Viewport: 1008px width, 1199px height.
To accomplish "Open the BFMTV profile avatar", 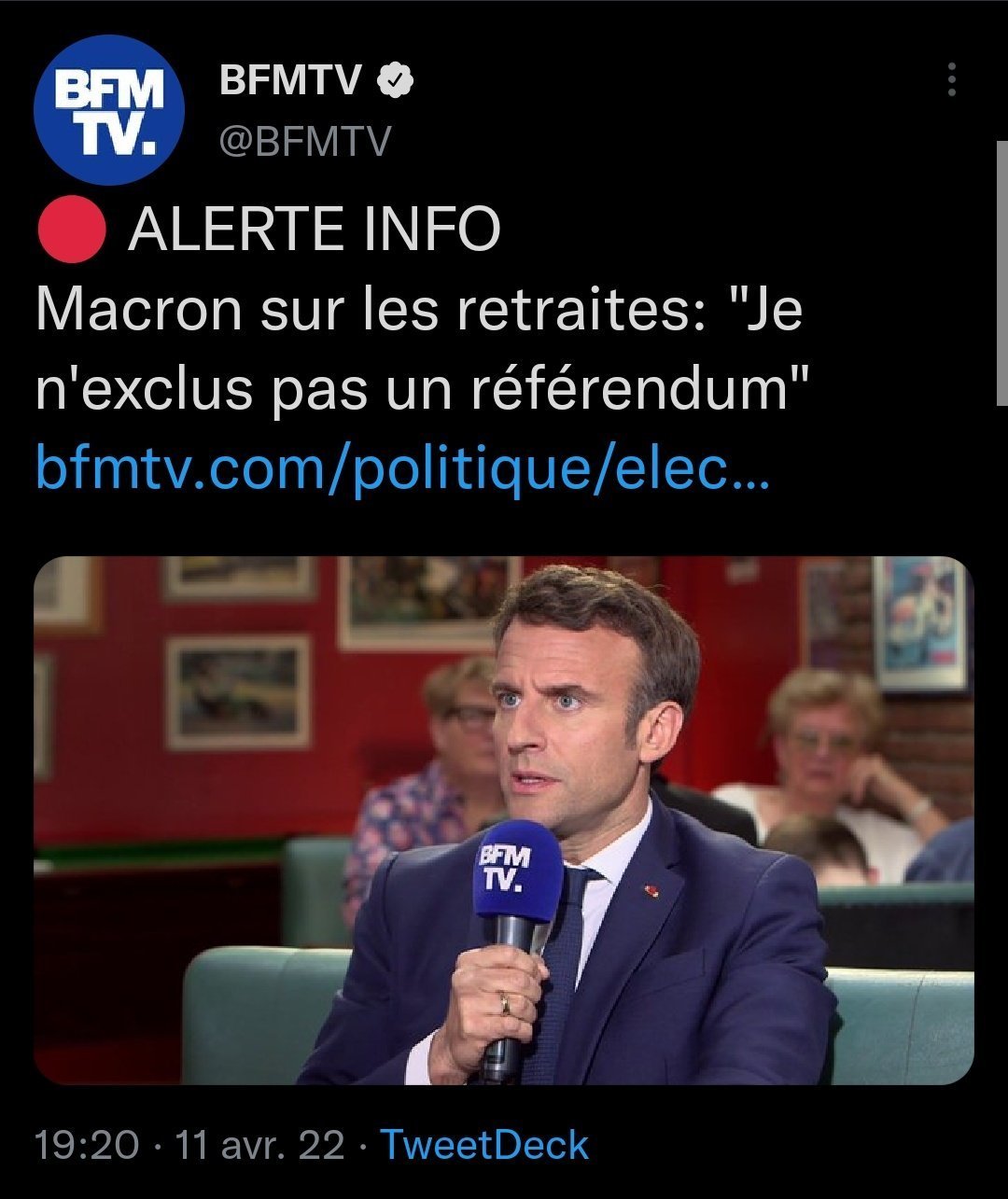I will point(109,109).
